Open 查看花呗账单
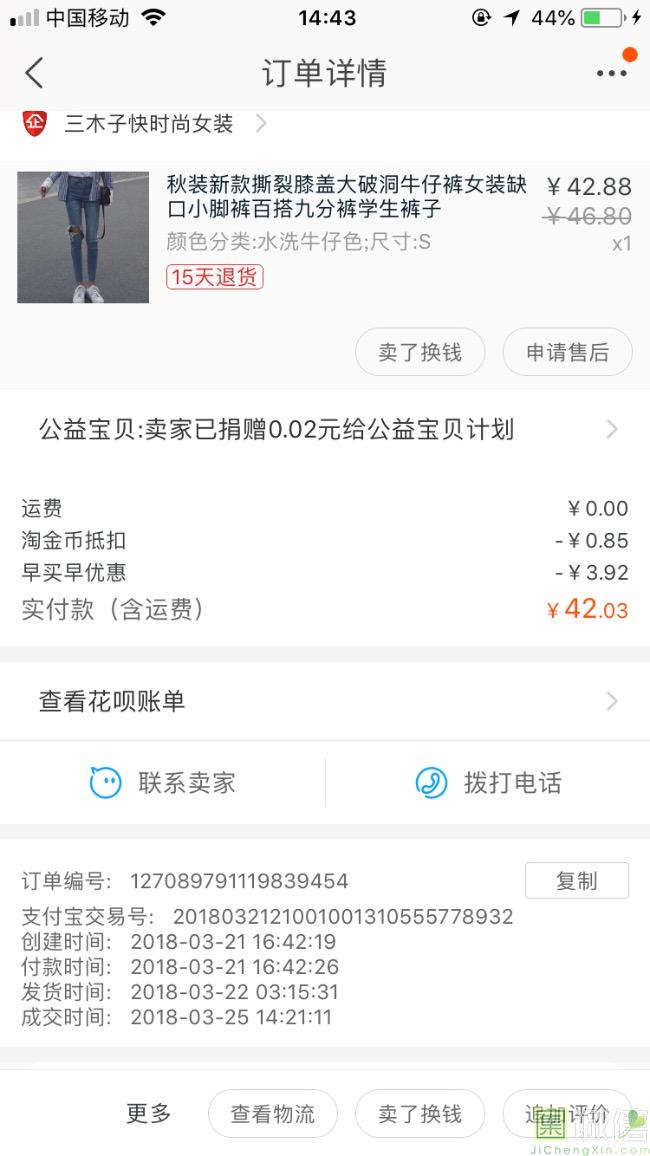 pos(325,701)
